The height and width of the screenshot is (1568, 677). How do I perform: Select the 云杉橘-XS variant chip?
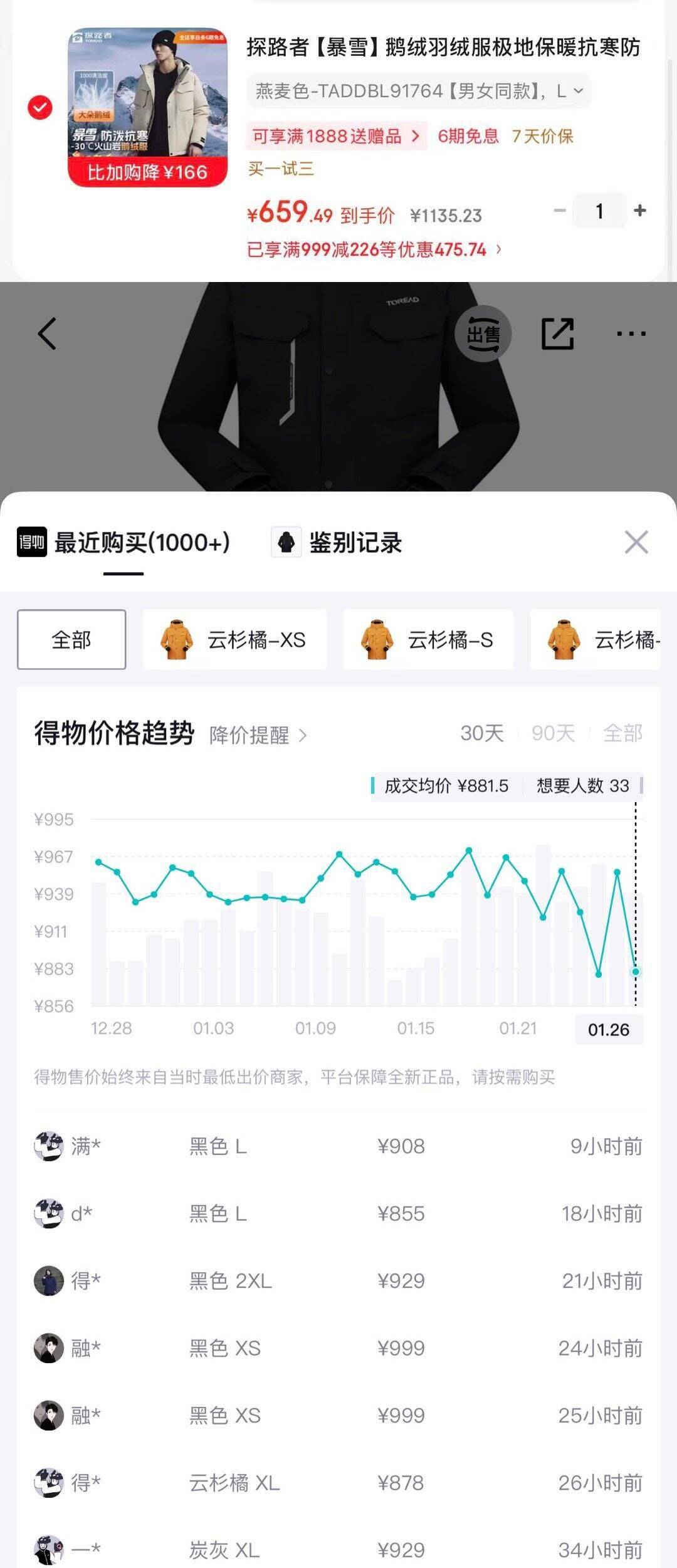click(234, 640)
